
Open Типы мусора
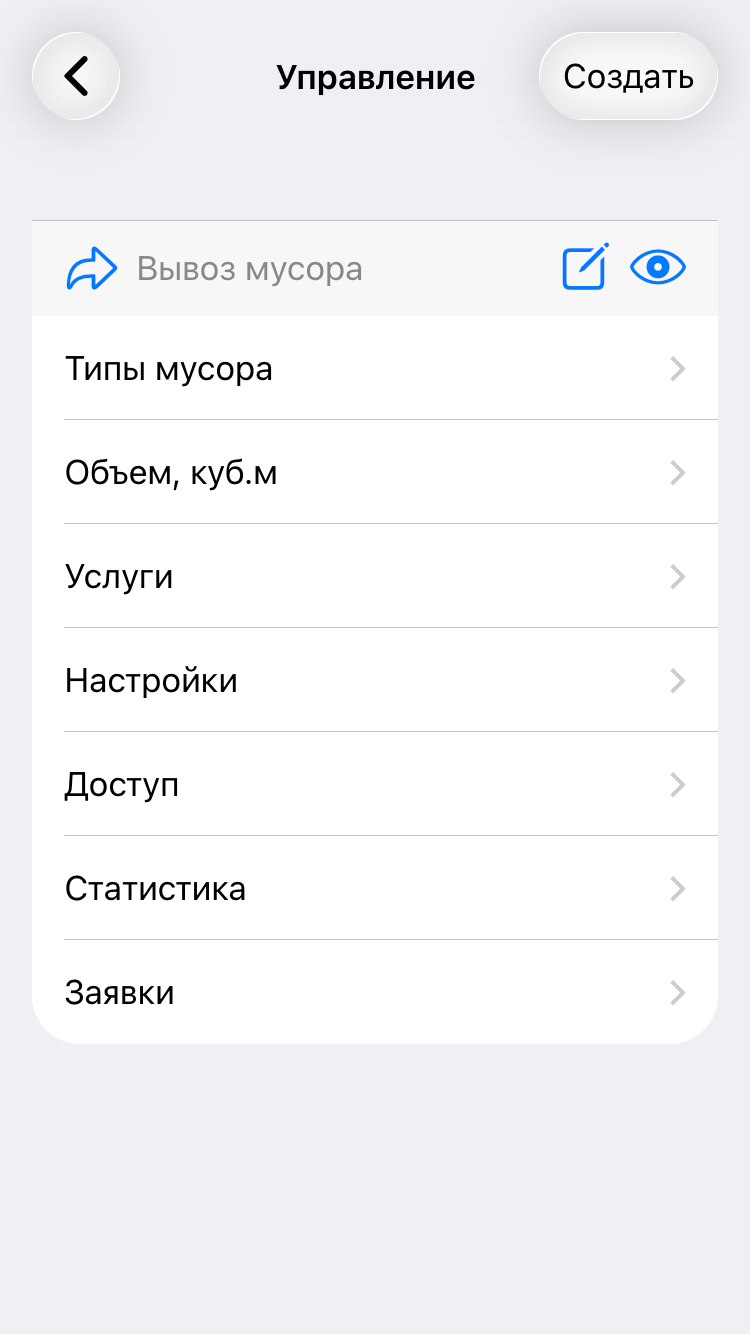click(375, 369)
